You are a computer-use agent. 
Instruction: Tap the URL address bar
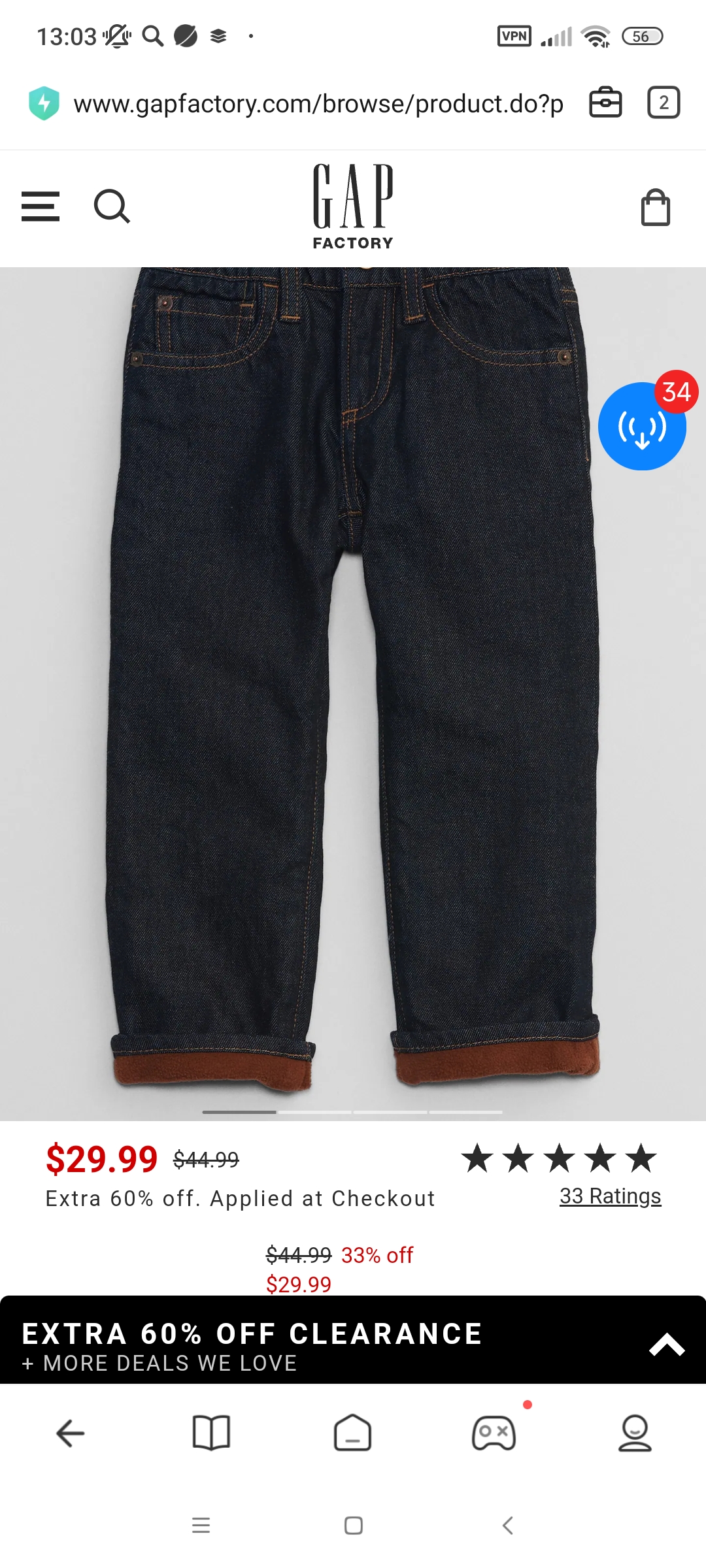[x=318, y=104]
